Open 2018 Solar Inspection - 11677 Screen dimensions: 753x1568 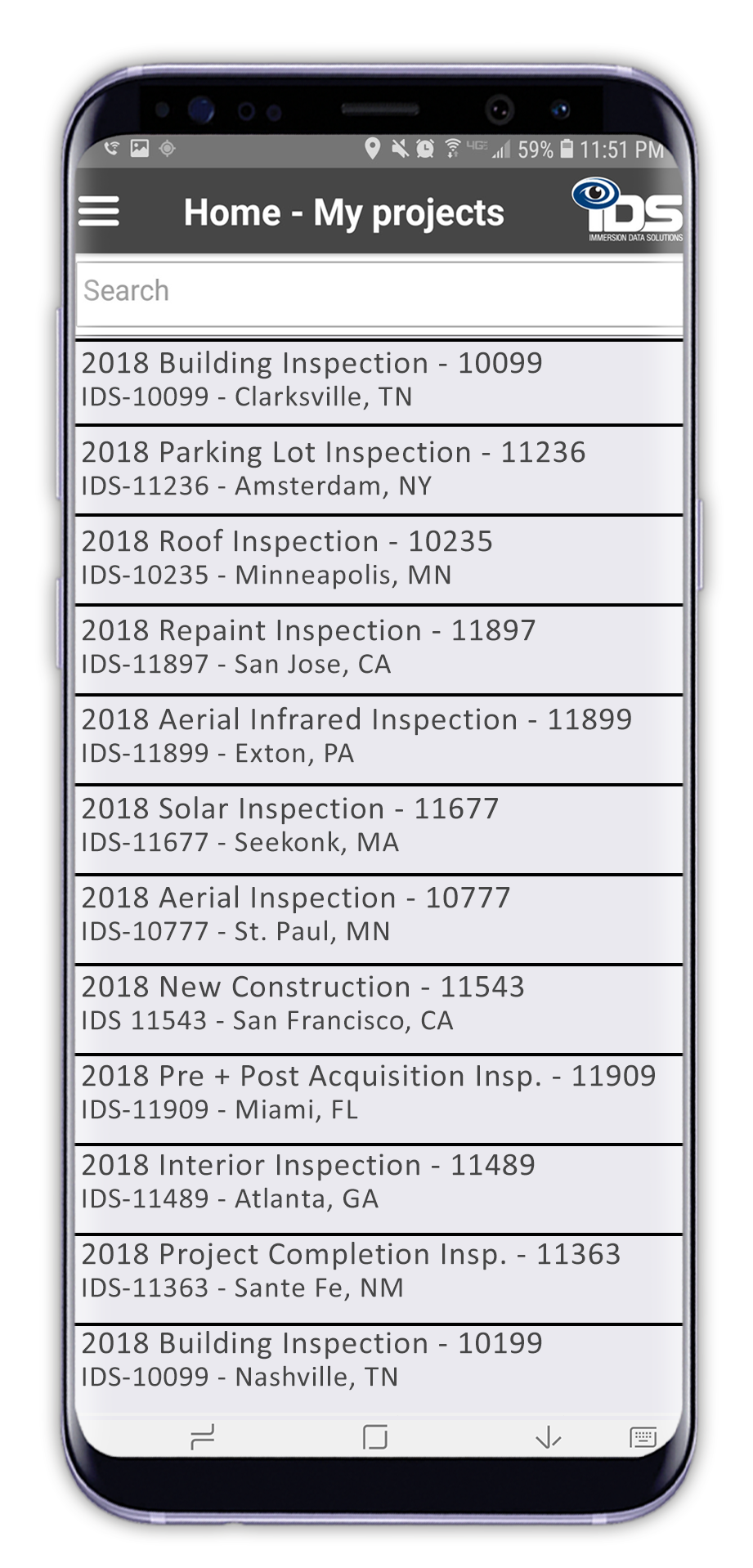(x=379, y=826)
